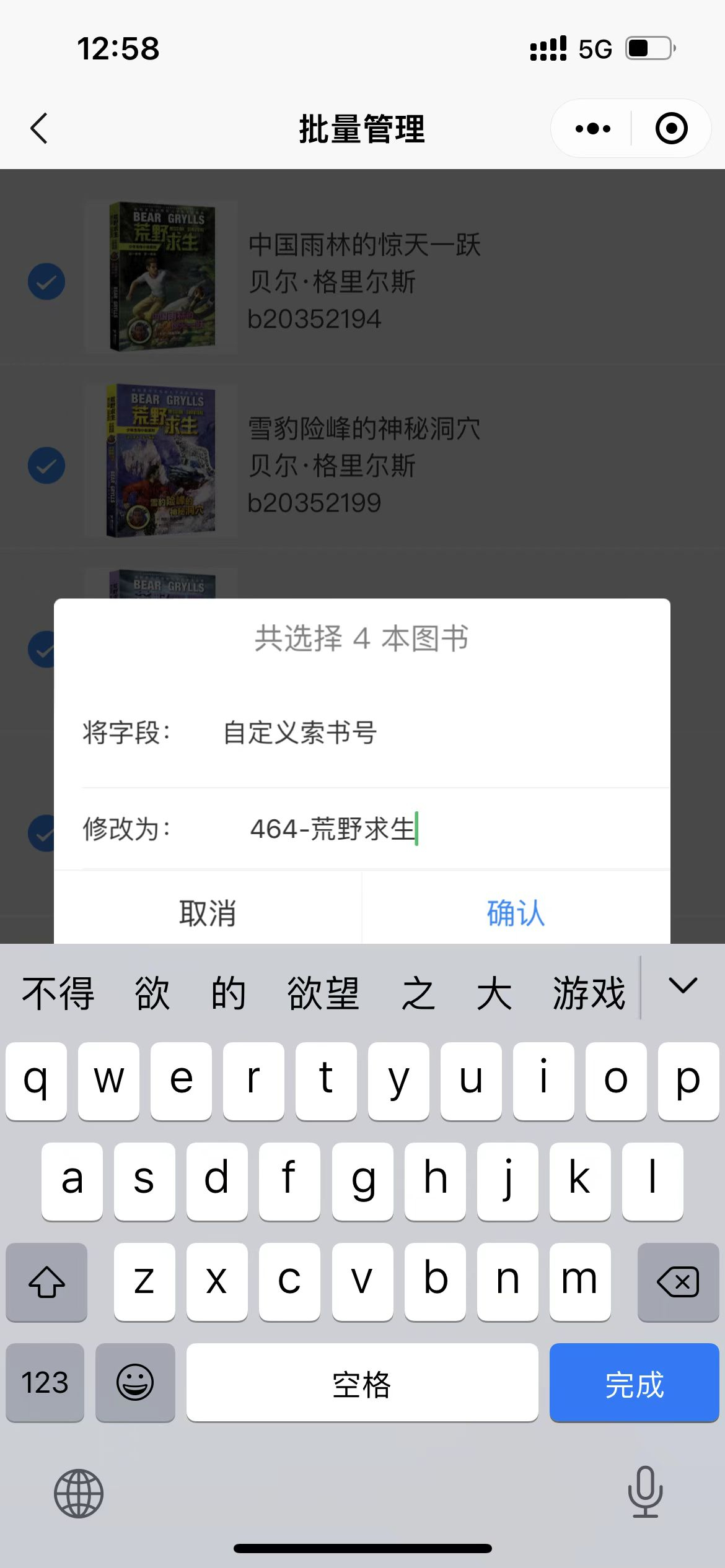
Task: Confirm the change with 确认
Action: (516, 913)
